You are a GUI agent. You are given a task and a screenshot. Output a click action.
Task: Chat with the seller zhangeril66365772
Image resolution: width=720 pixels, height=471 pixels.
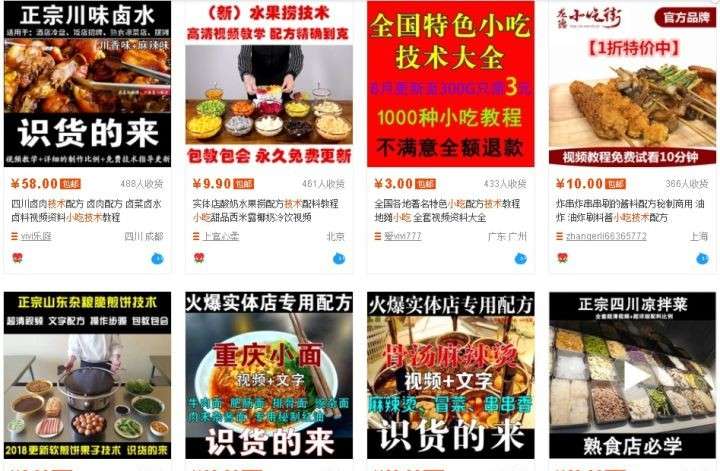pos(702,259)
